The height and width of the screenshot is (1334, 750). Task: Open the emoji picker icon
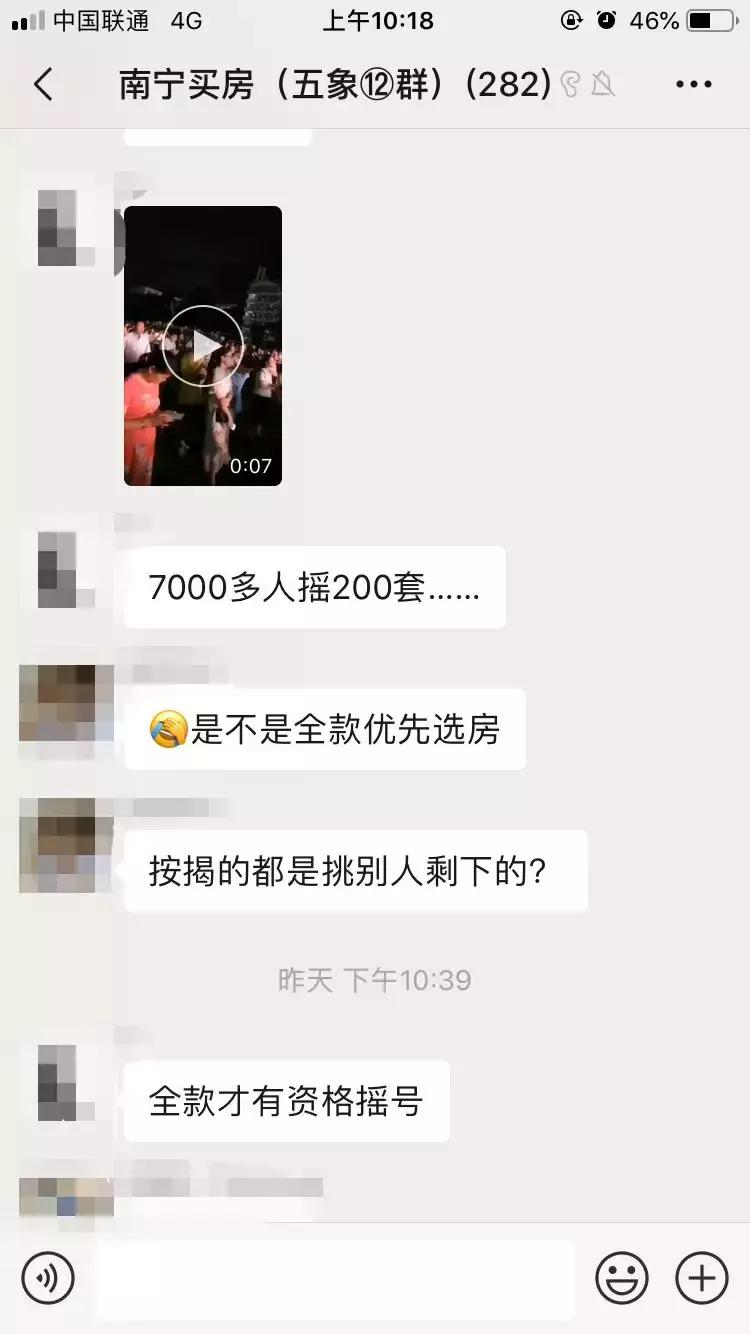pos(622,1278)
